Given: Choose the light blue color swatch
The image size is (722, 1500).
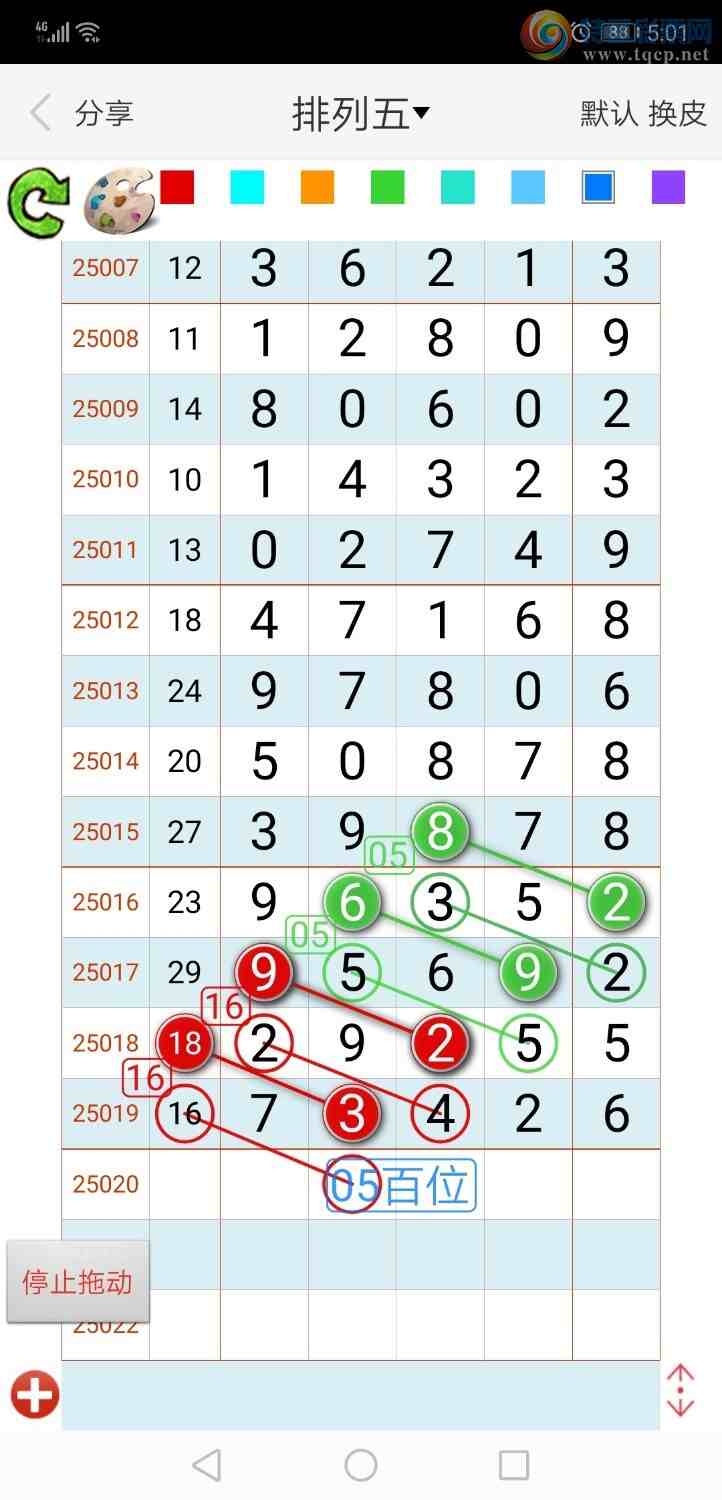Looking at the screenshot, I should [528, 187].
